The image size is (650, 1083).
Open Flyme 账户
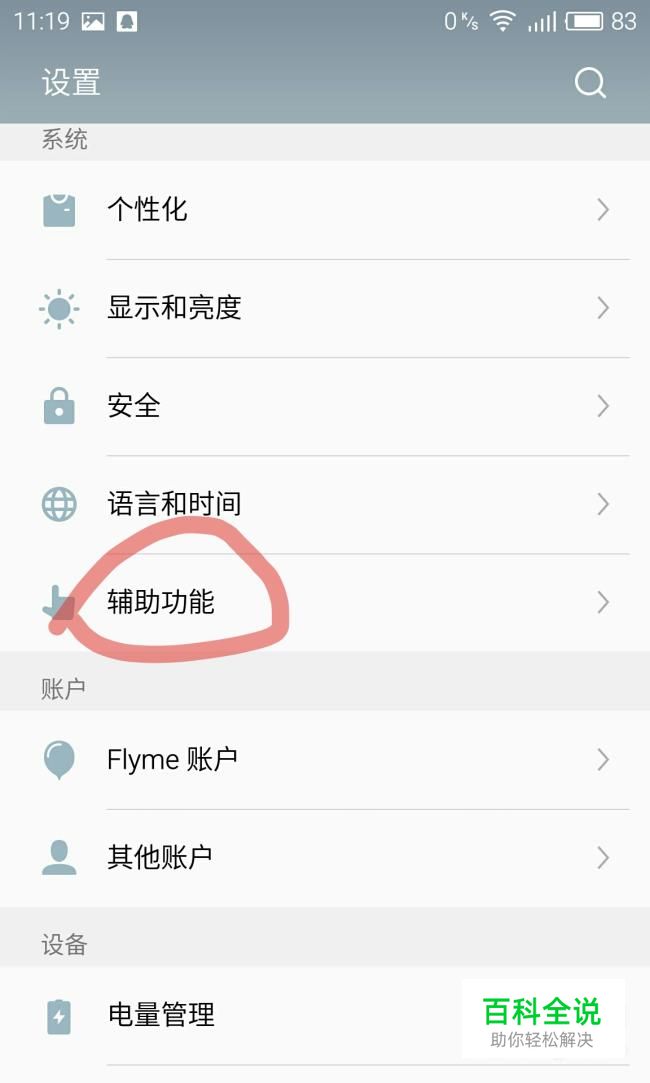pos(325,760)
